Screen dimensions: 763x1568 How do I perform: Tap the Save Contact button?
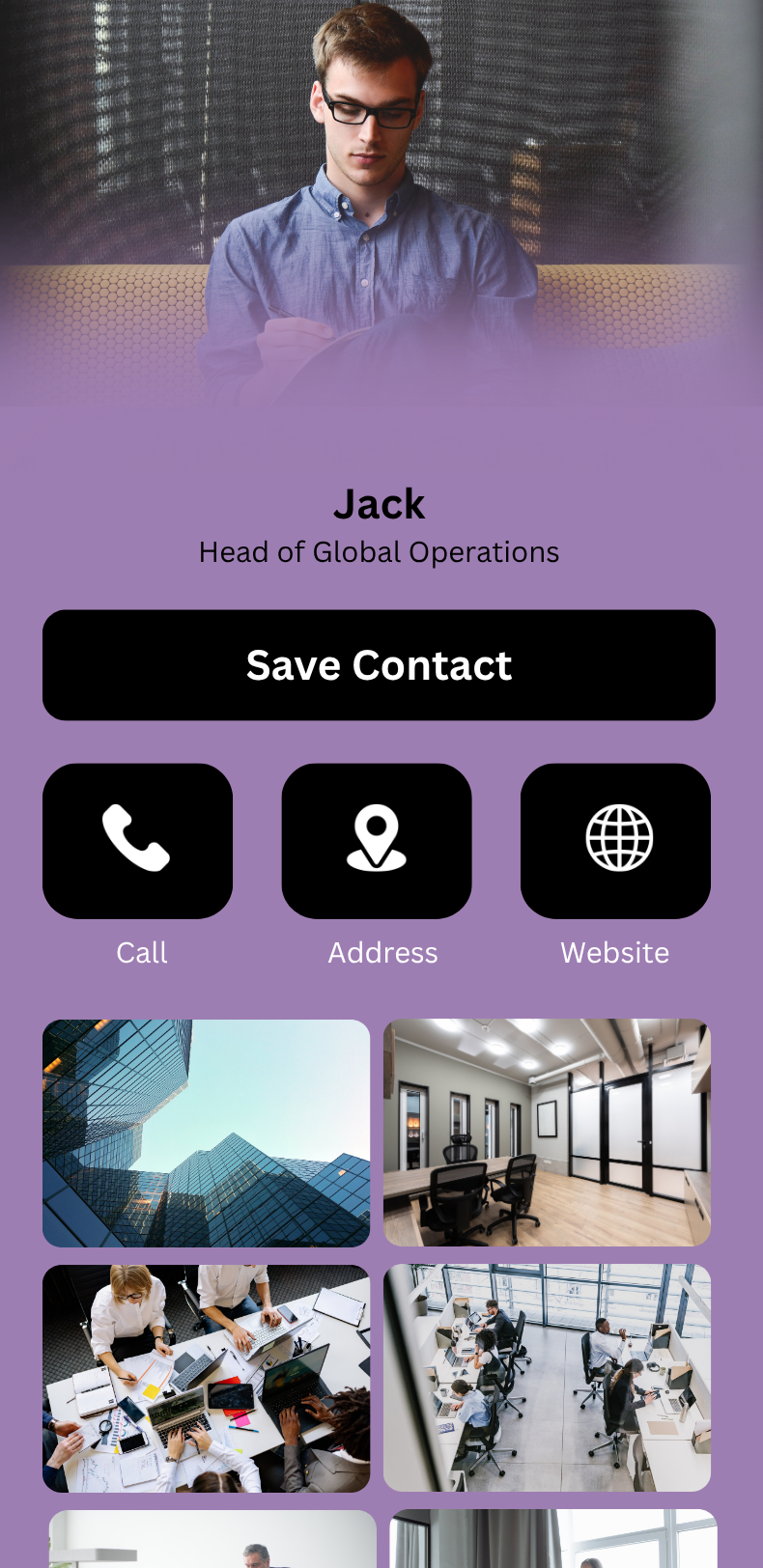379,665
